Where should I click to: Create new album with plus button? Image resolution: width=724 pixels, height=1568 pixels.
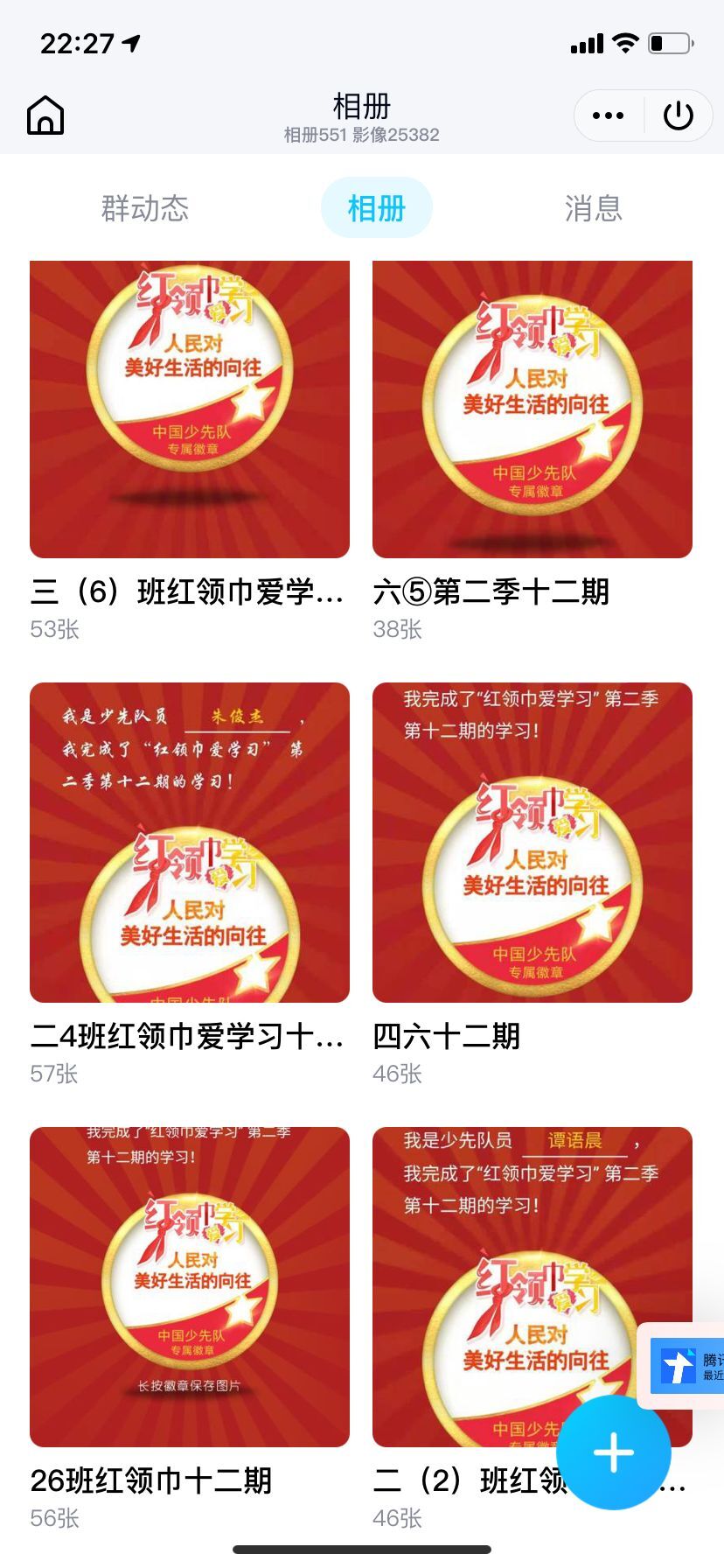(614, 1452)
